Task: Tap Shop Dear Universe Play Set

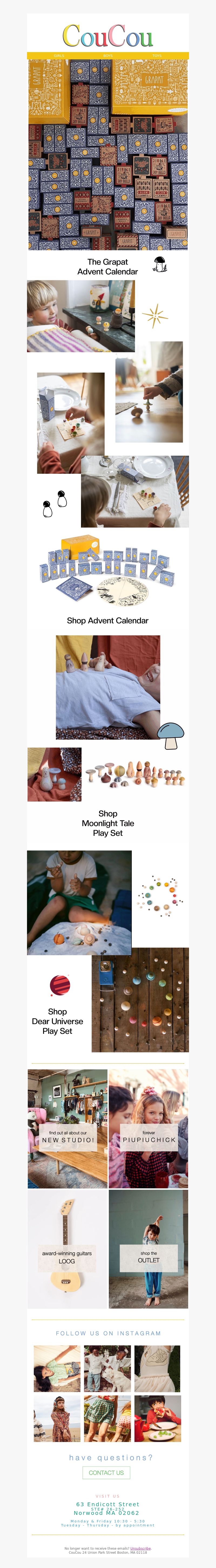Action: (57, 1021)
